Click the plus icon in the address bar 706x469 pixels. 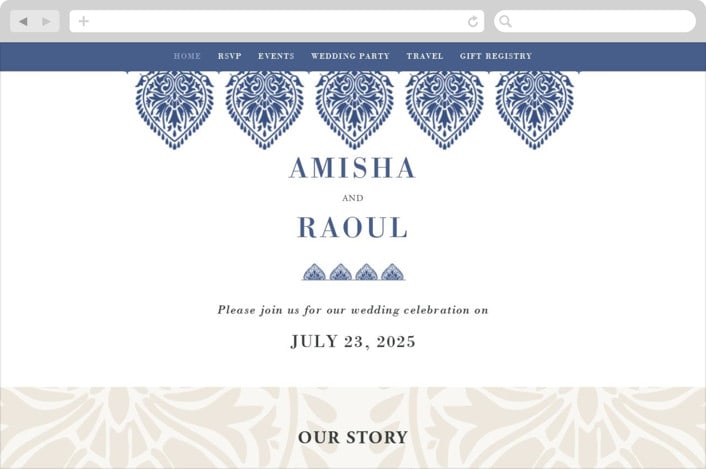83,21
